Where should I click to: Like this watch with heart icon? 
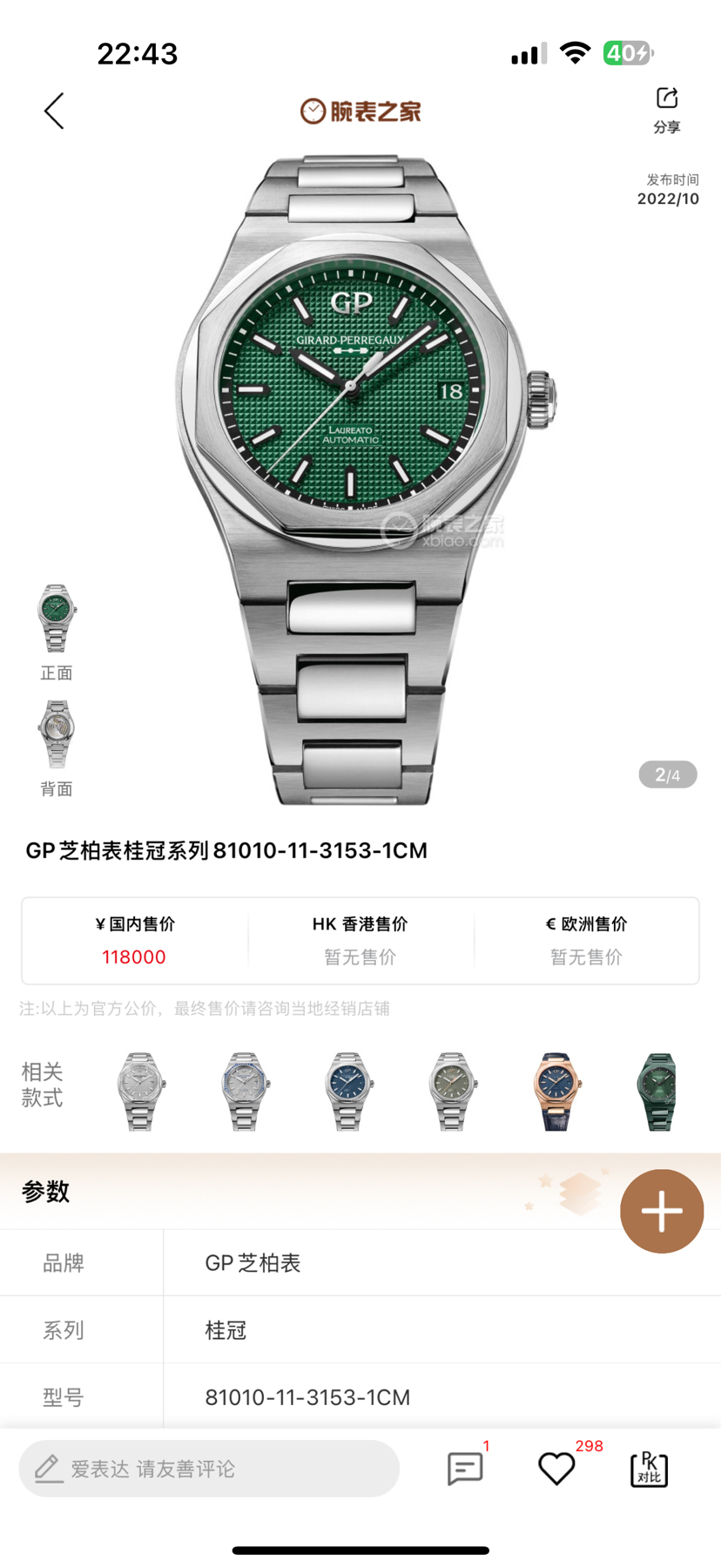[x=556, y=1469]
